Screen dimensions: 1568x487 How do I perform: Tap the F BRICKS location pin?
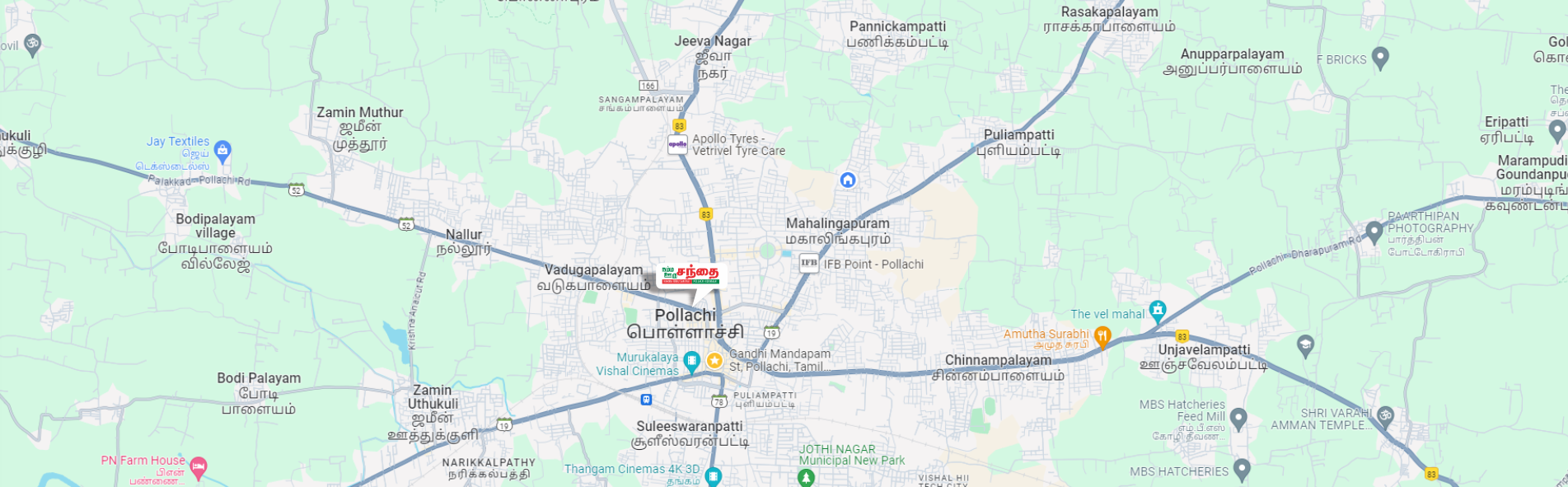coord(1381,58)
